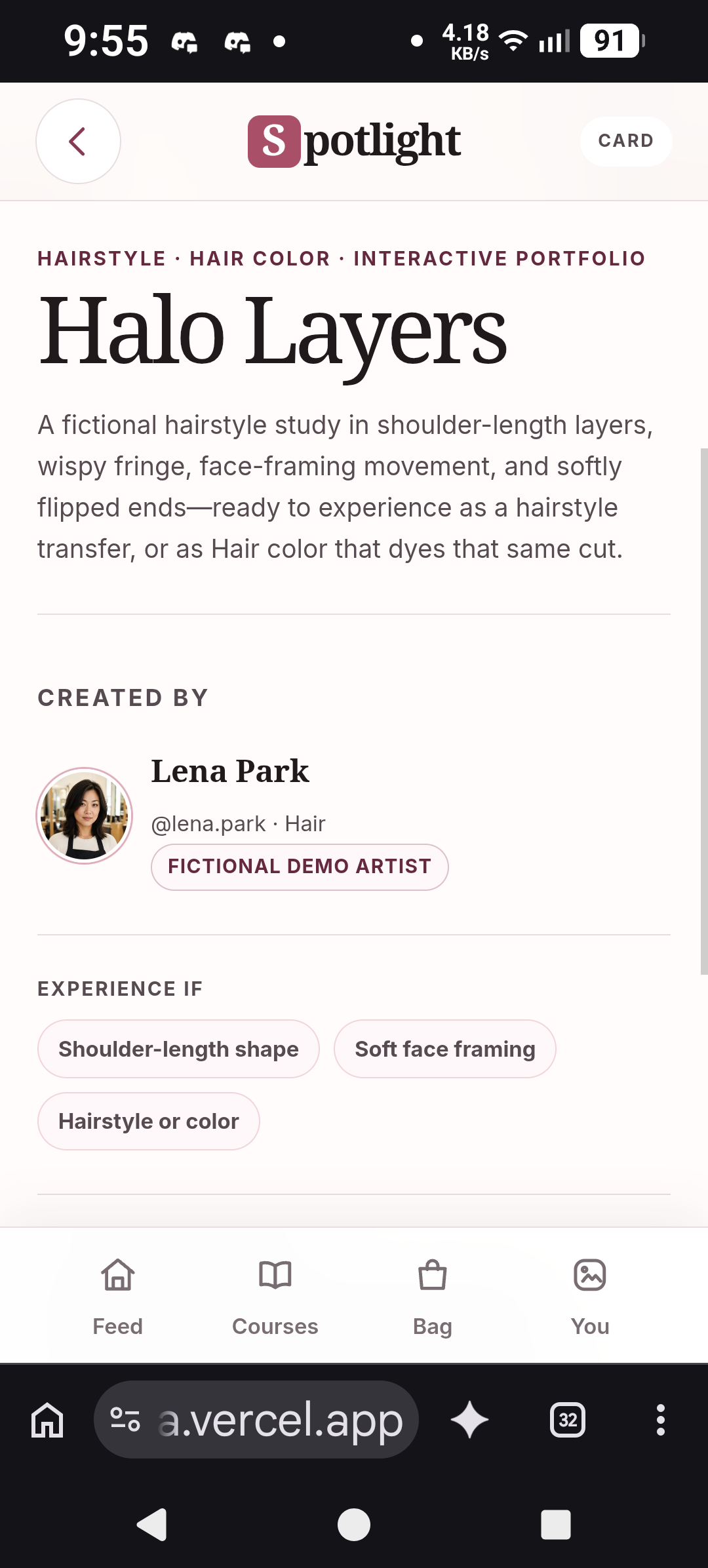Tap the system back button
The image size is (708, 1568).
tap(152, 1524)
